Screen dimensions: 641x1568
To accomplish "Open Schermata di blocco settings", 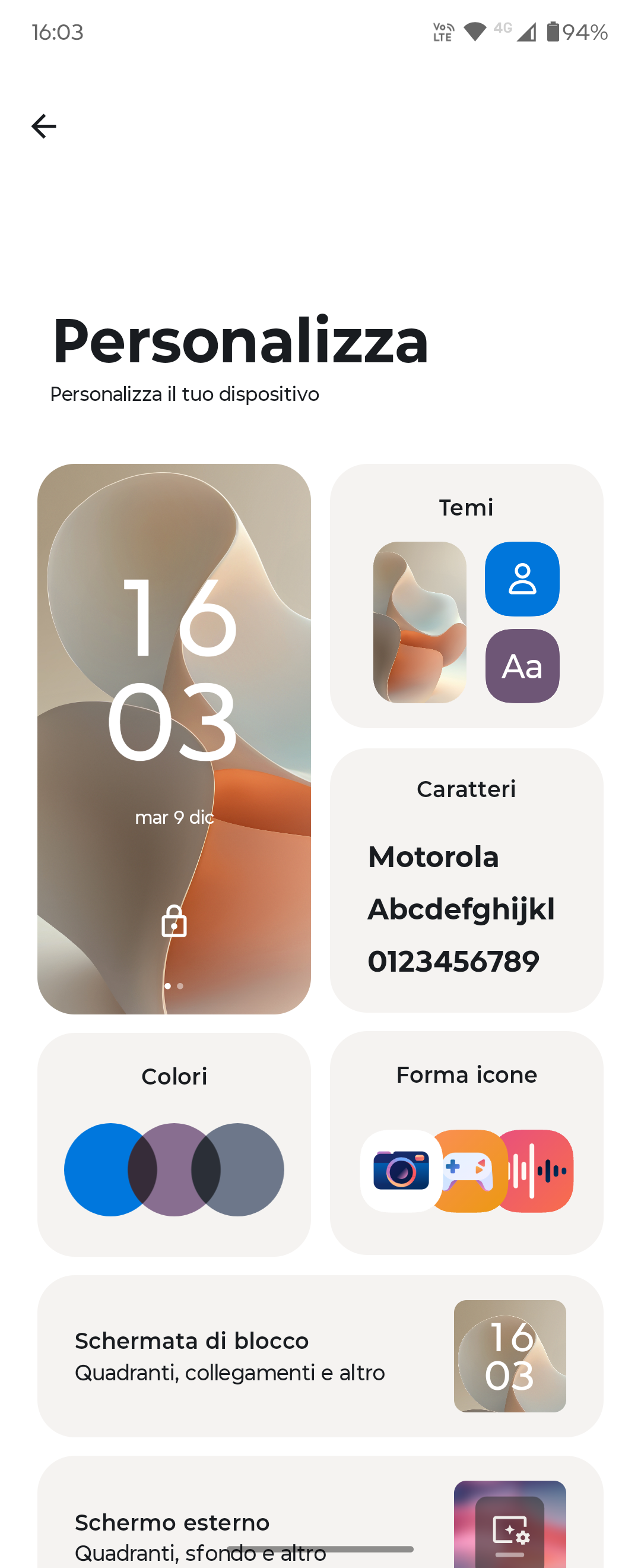I will pyautogui.click(x=320, y=1355).
